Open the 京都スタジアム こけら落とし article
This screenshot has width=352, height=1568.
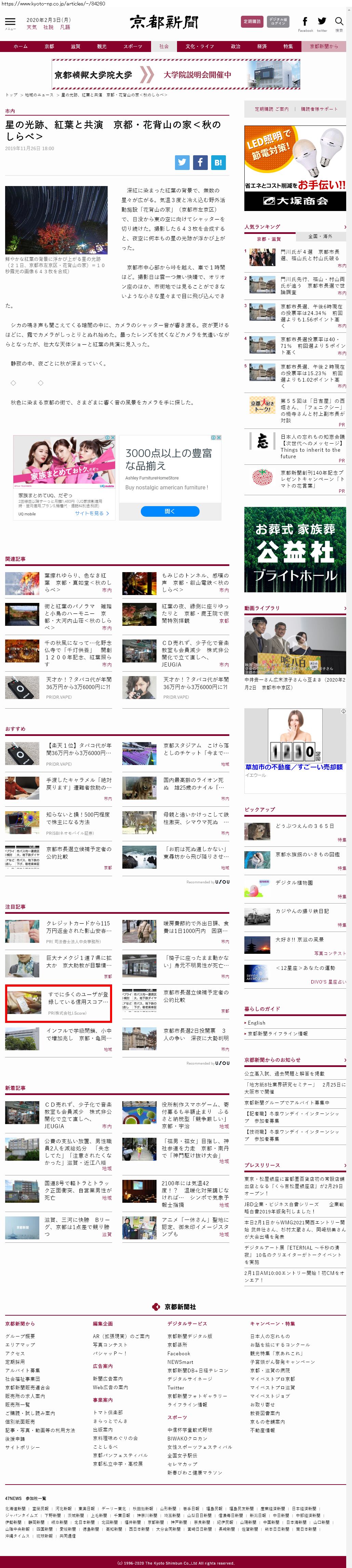196,749
